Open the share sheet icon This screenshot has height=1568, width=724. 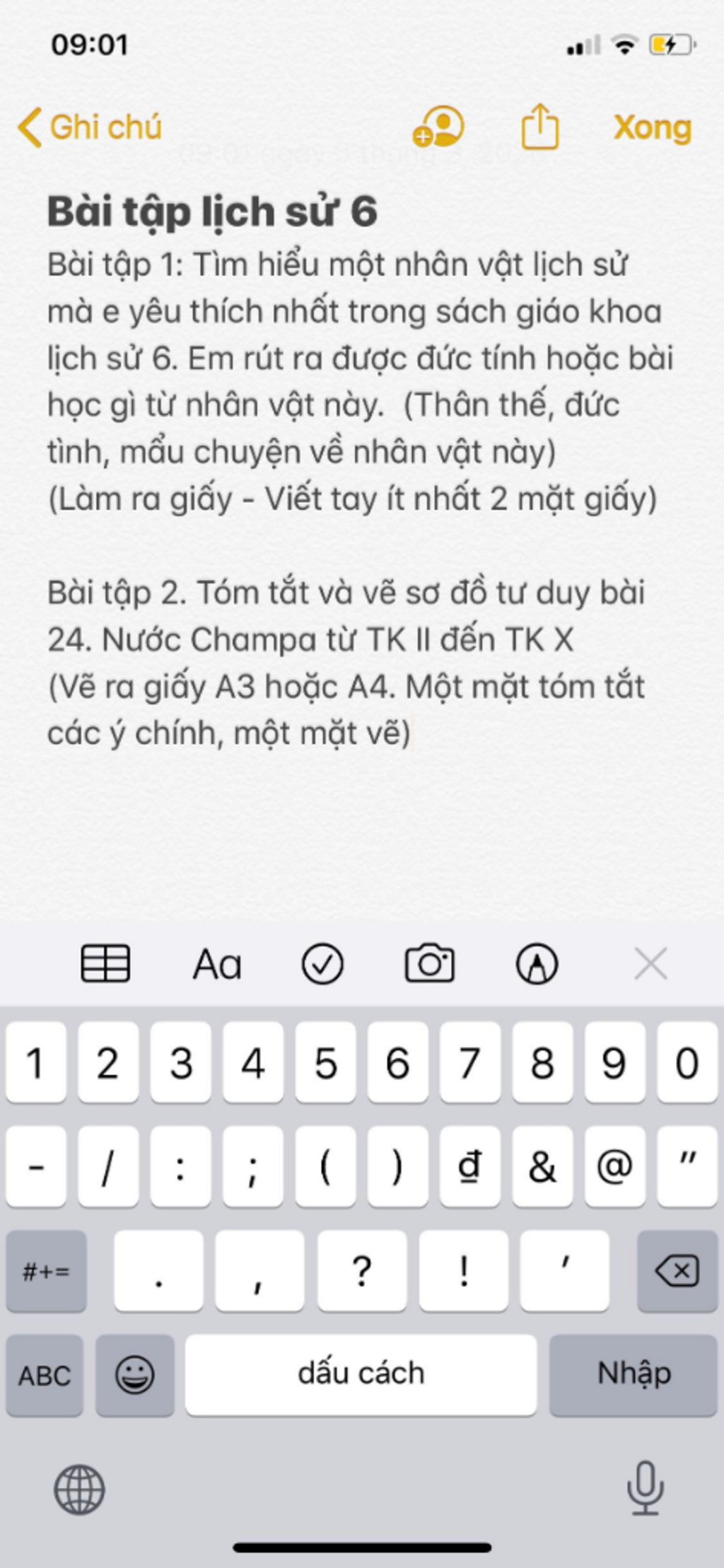[x=540, y=127]
